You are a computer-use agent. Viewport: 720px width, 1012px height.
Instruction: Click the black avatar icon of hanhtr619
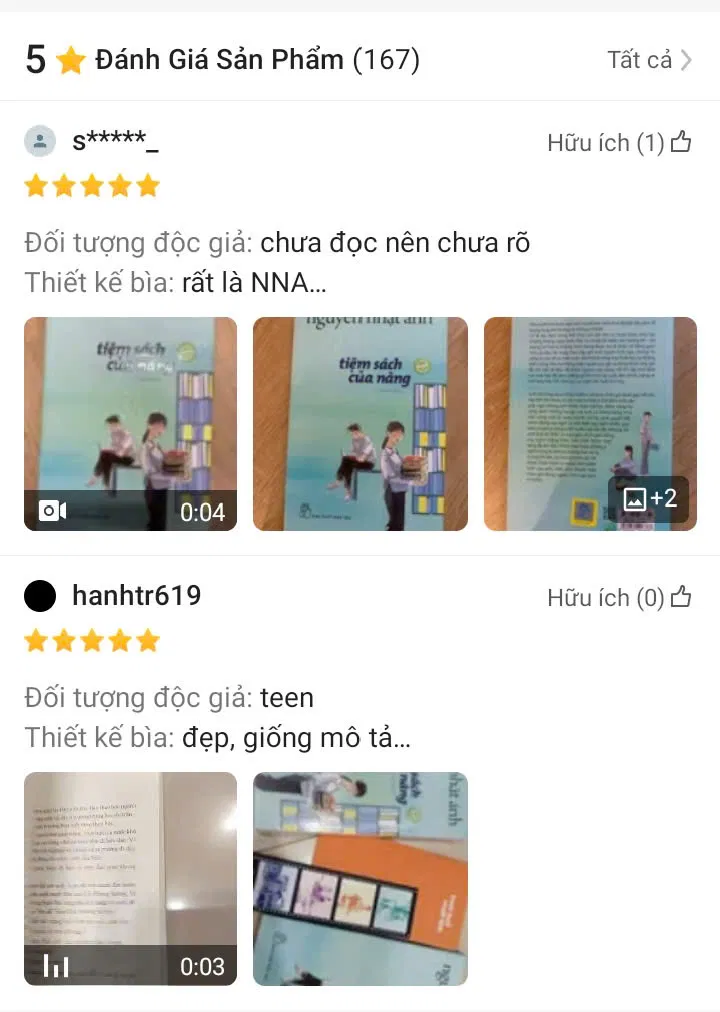40,596
